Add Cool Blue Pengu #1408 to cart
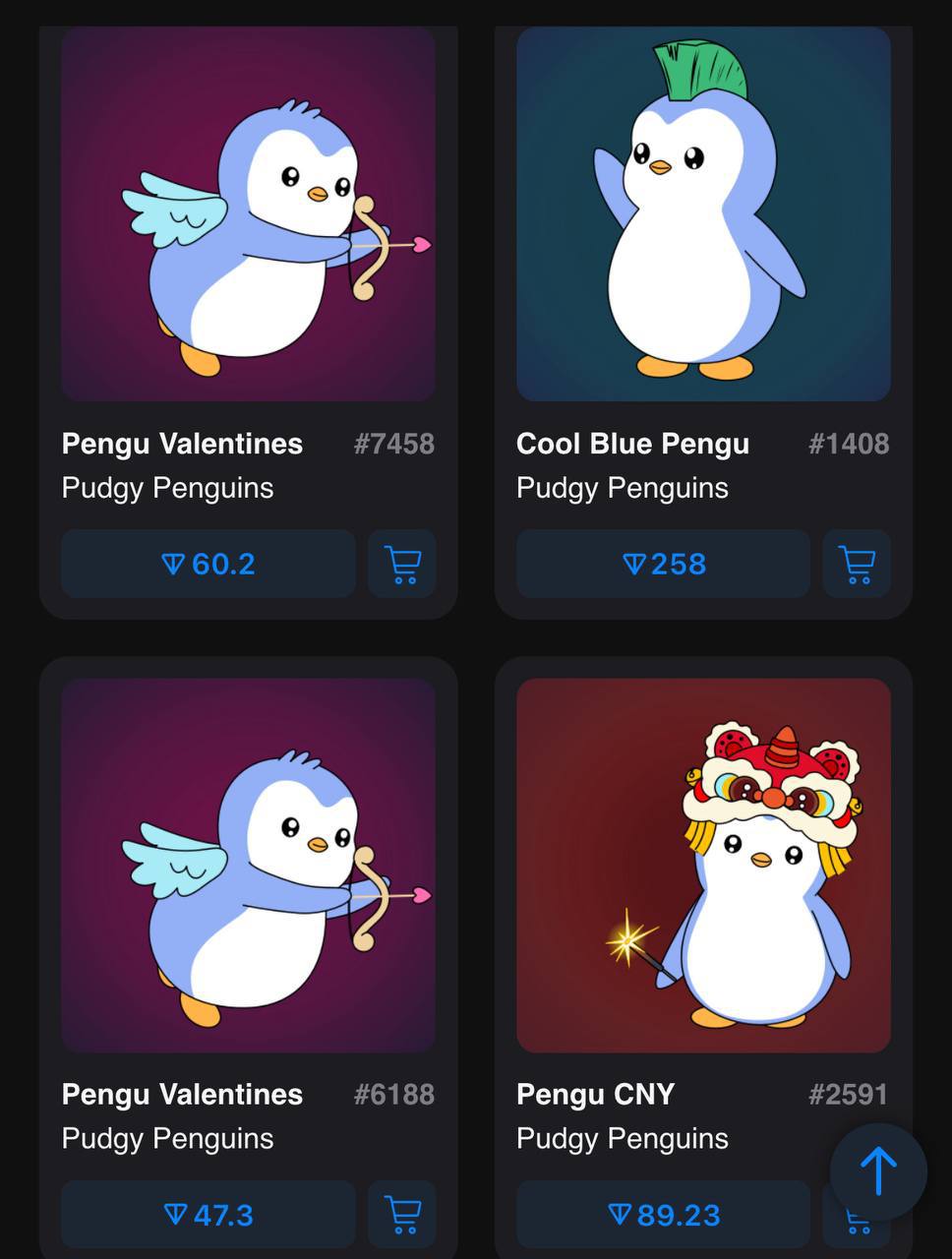The image size is (952, 1259). pyautogui.click(x=857, y=564)
